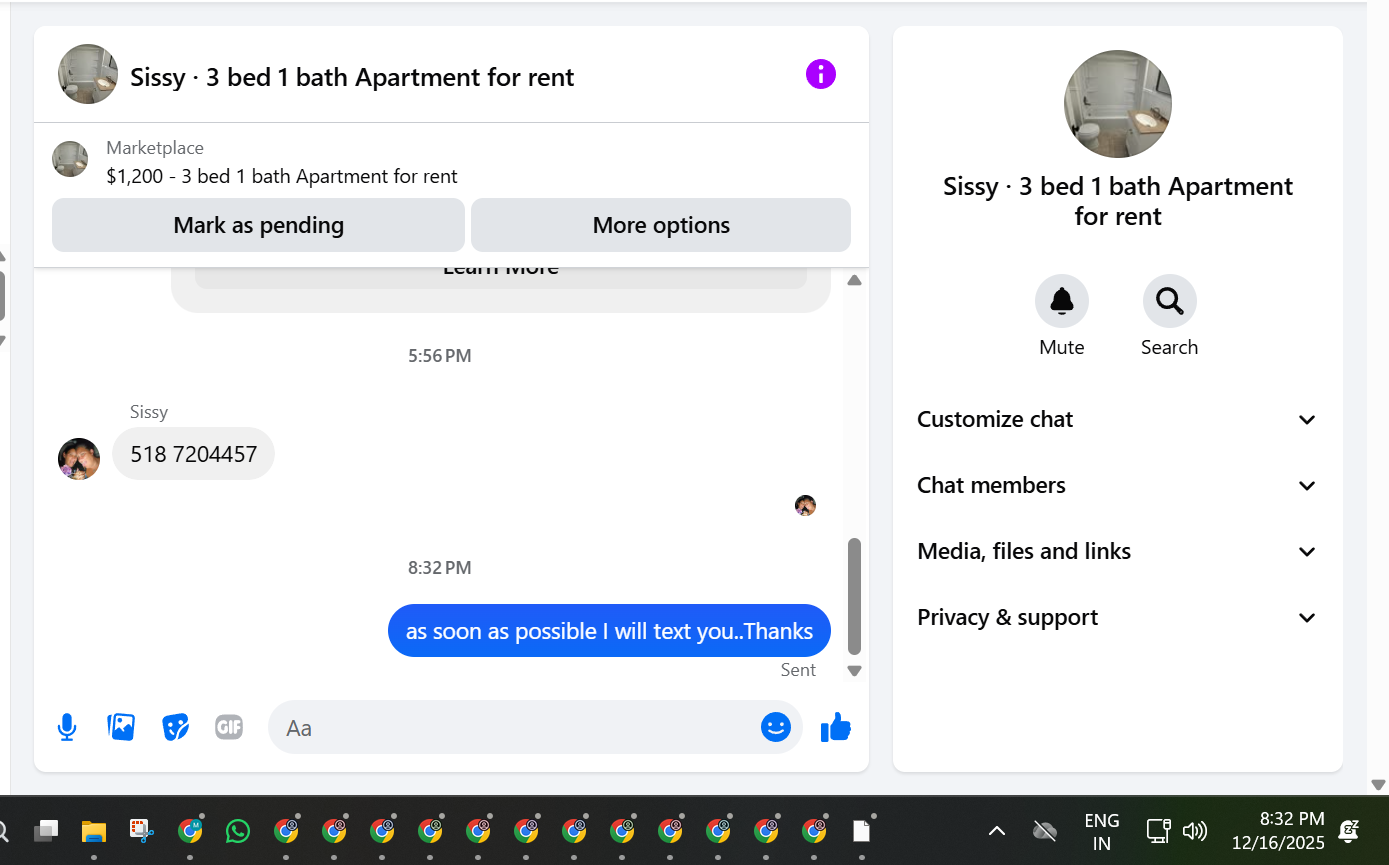Open Sissy's profile picture beside her message
1389x865 pixels.
79,459
